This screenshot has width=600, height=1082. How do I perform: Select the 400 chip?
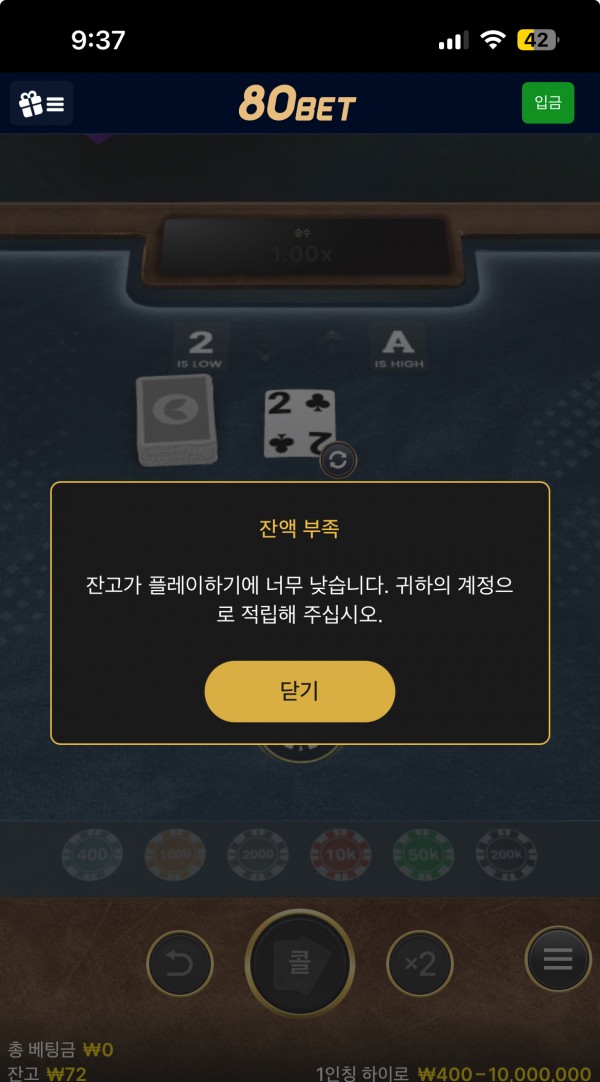pos(92,854)
